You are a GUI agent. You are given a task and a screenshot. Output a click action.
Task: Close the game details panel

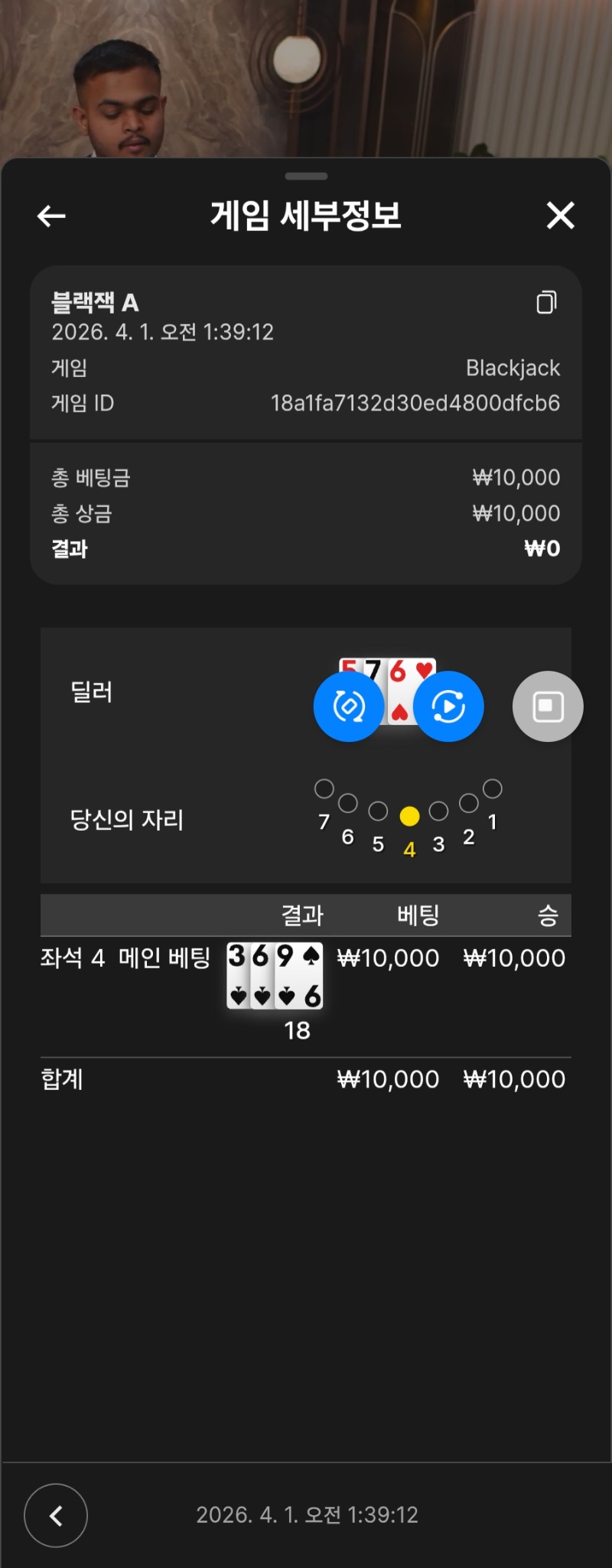click(x=560, y=216)
